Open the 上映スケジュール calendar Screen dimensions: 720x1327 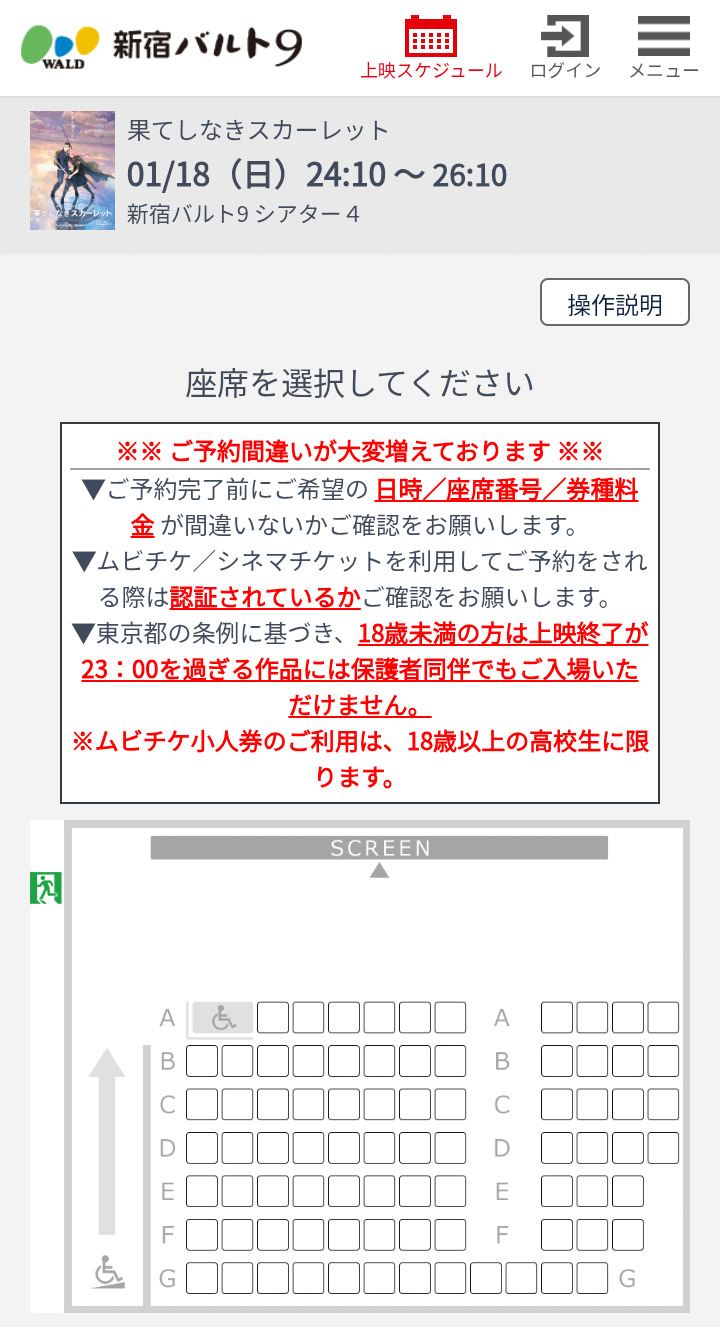pyautogui.click(x=431, y=47)
